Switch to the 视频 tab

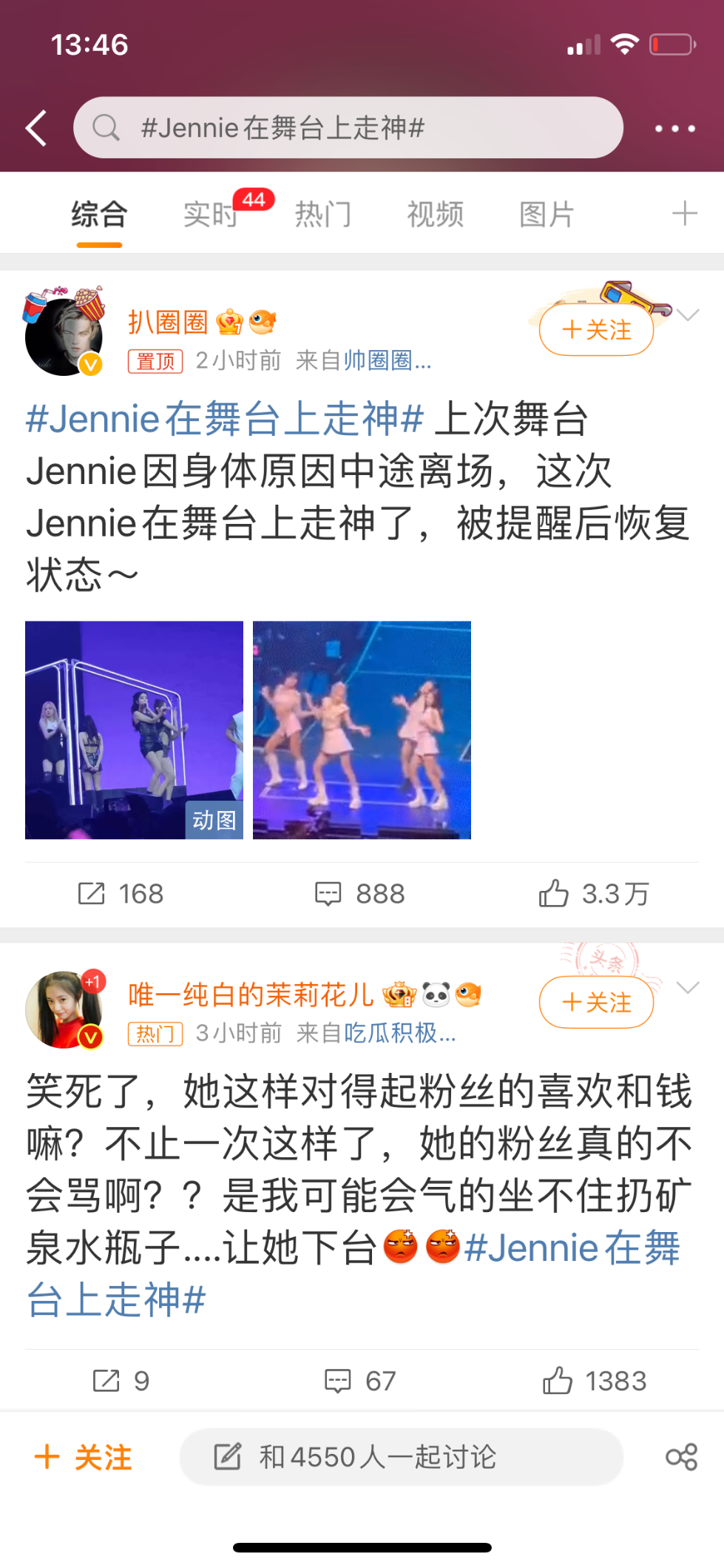click(435, 215)
